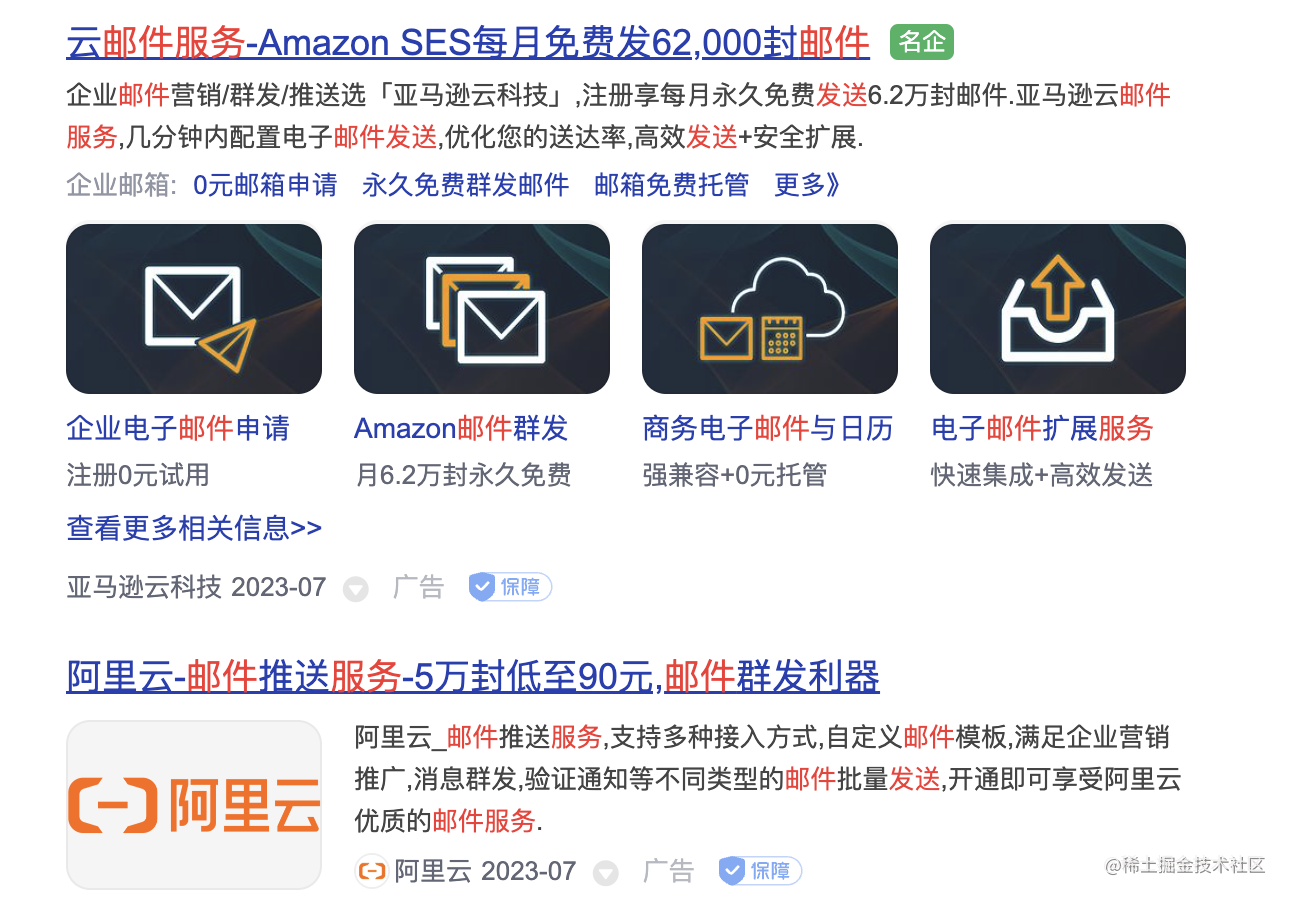Tap the 保障 badge on the 阿里云 ad

point(760,871)
